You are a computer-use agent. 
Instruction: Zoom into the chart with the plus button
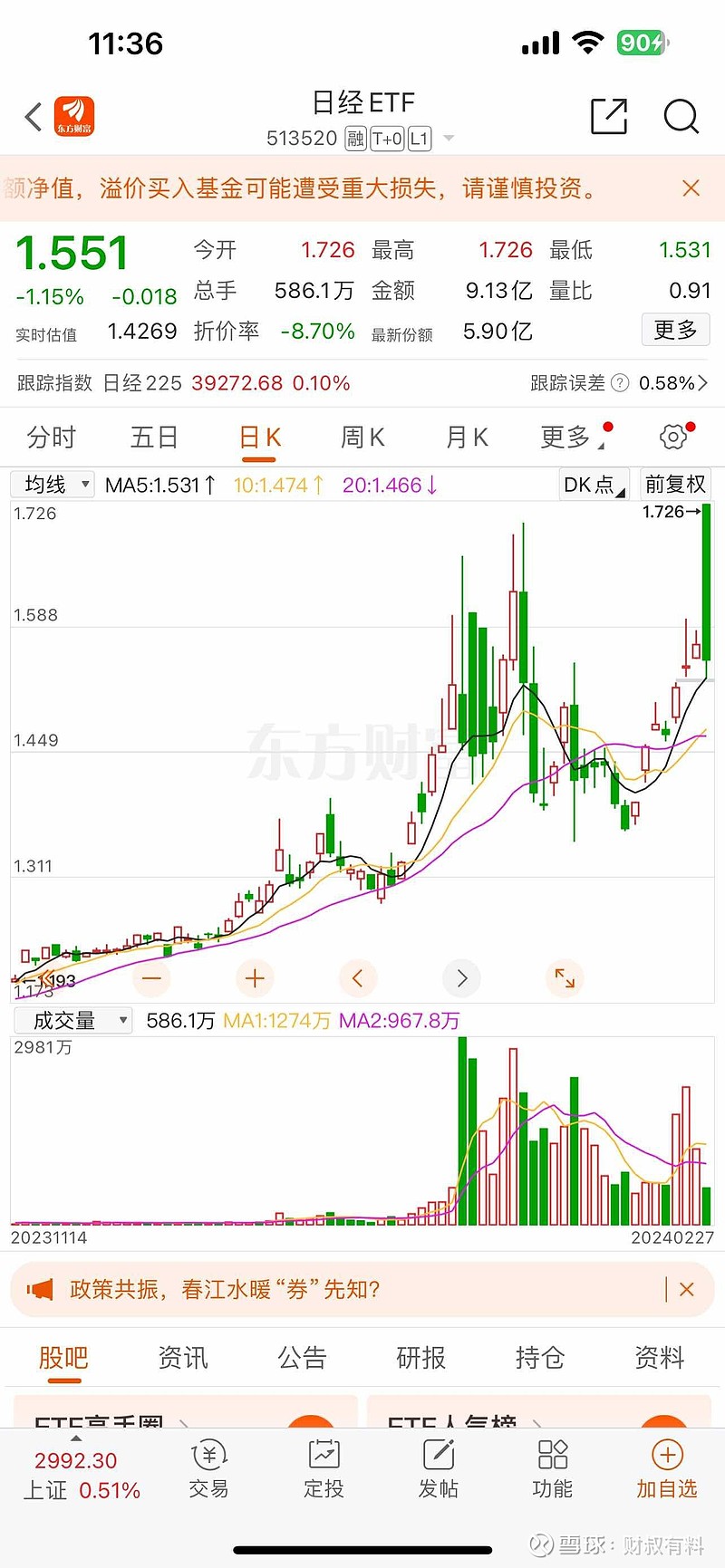[255, 978]
